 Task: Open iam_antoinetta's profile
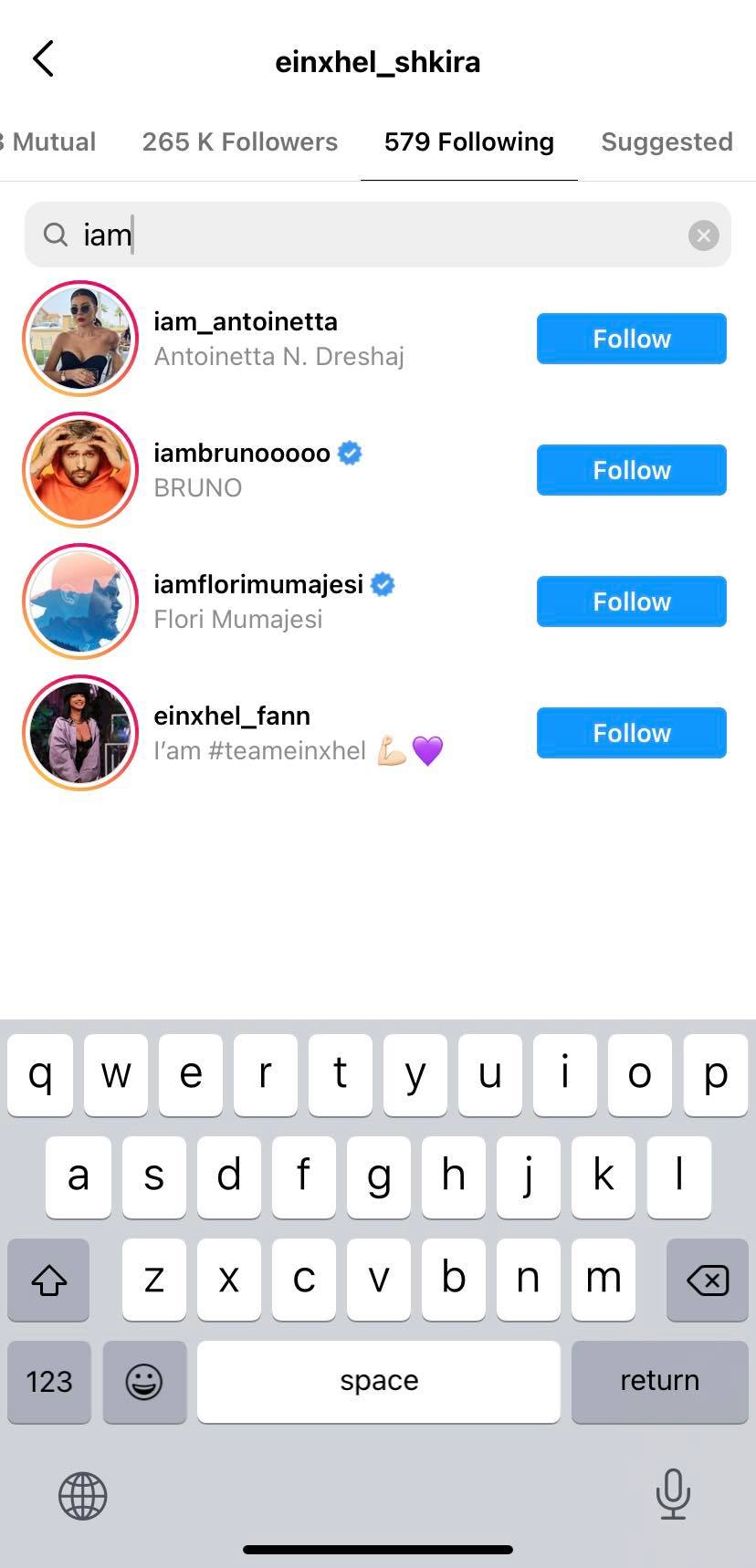245,322
